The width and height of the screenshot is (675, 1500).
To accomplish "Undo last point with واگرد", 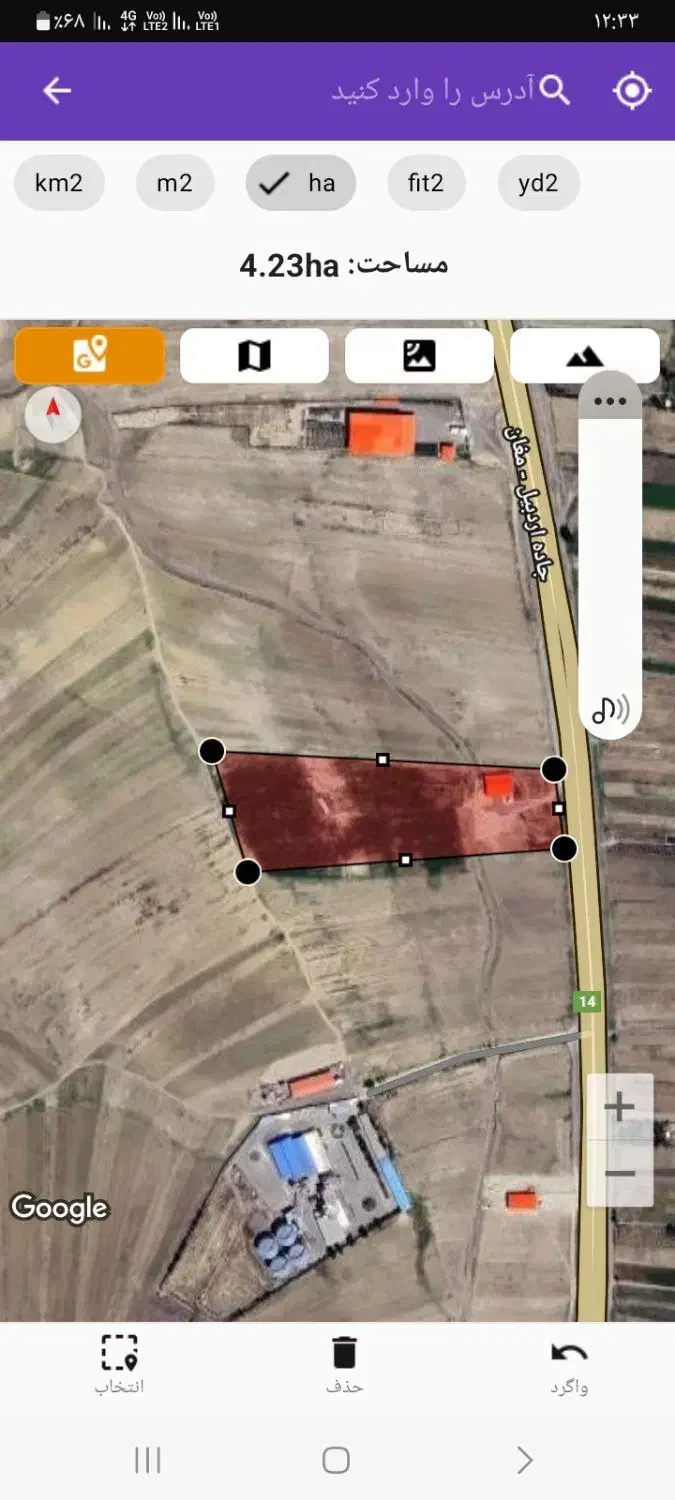I will [569, 1364].
